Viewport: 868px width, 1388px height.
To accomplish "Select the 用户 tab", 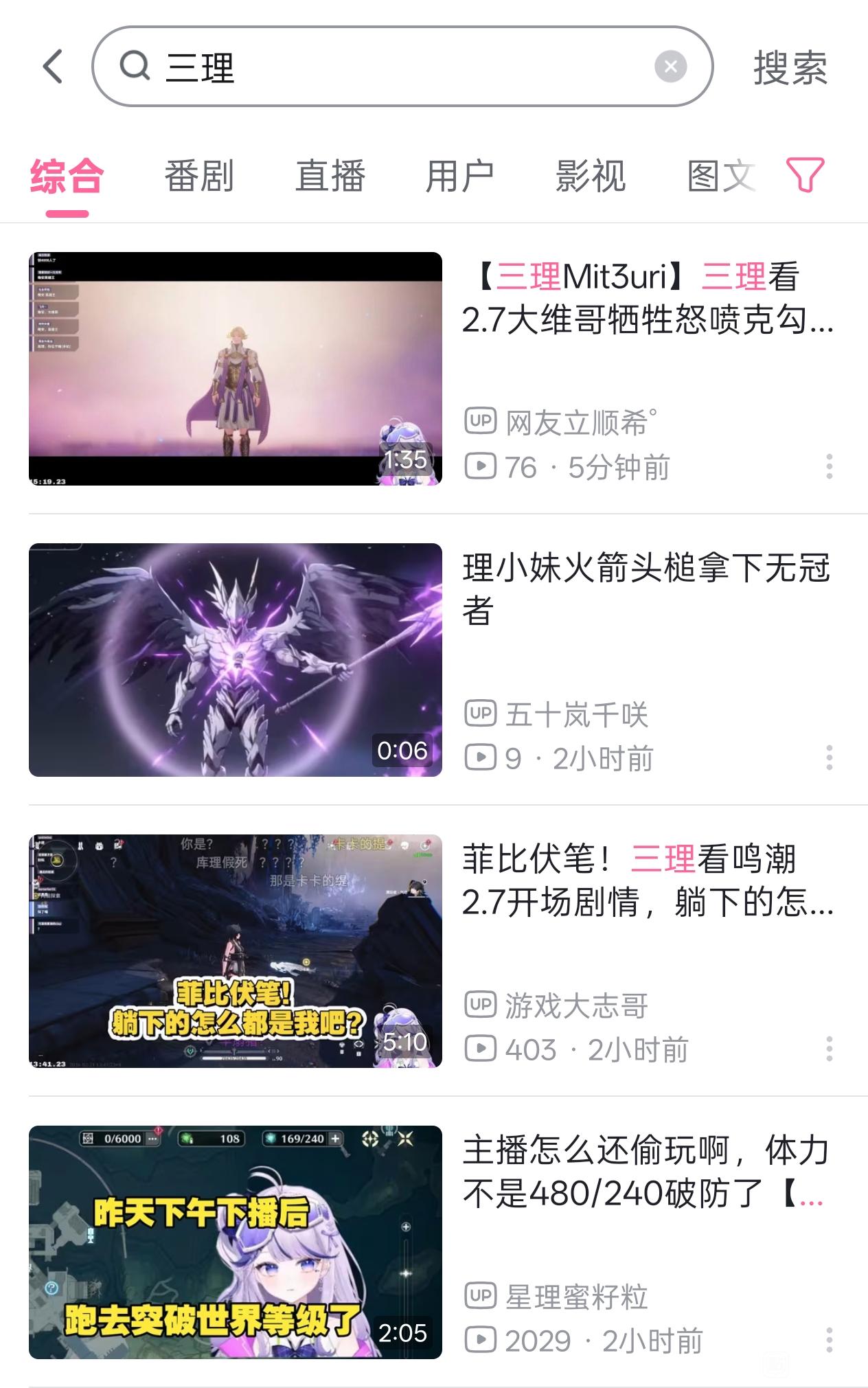I will click(x=460, y=176).
